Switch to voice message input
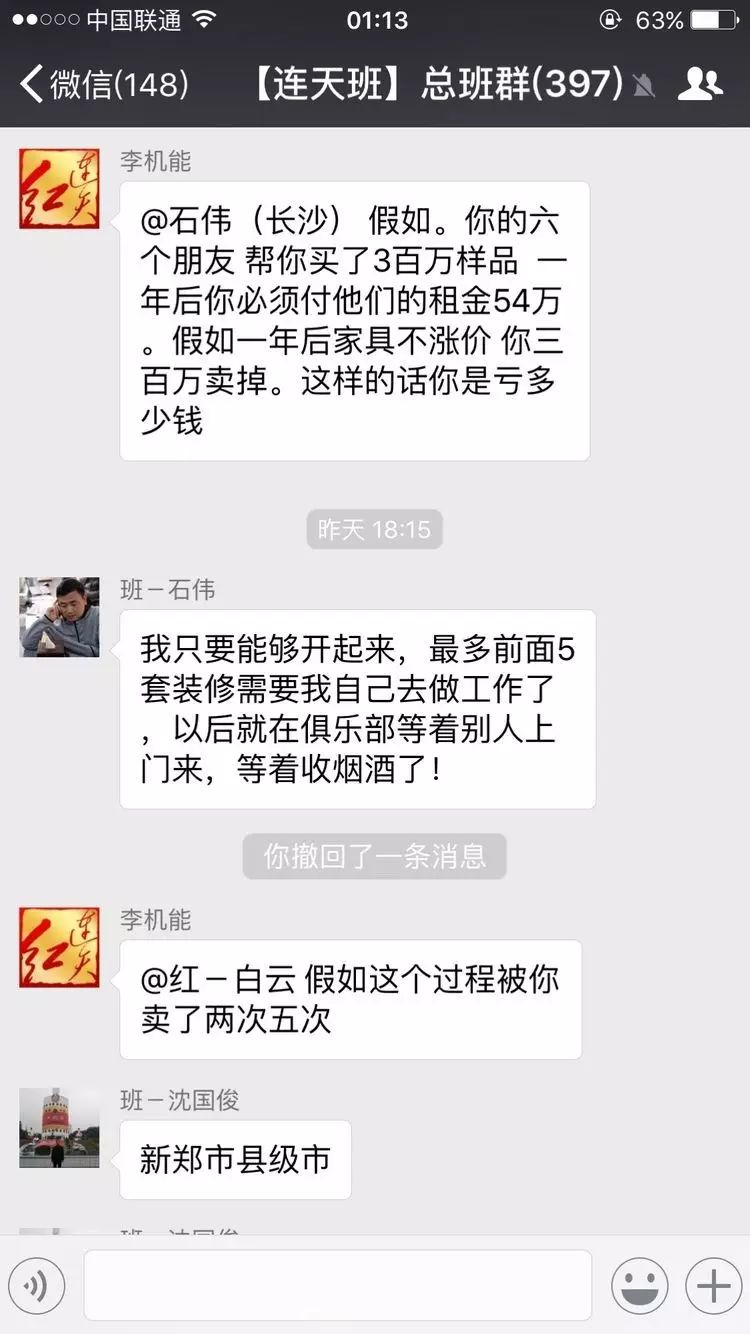Image resolution: width=750 pixels, height=1334 pixels. tap(37, 1285)
